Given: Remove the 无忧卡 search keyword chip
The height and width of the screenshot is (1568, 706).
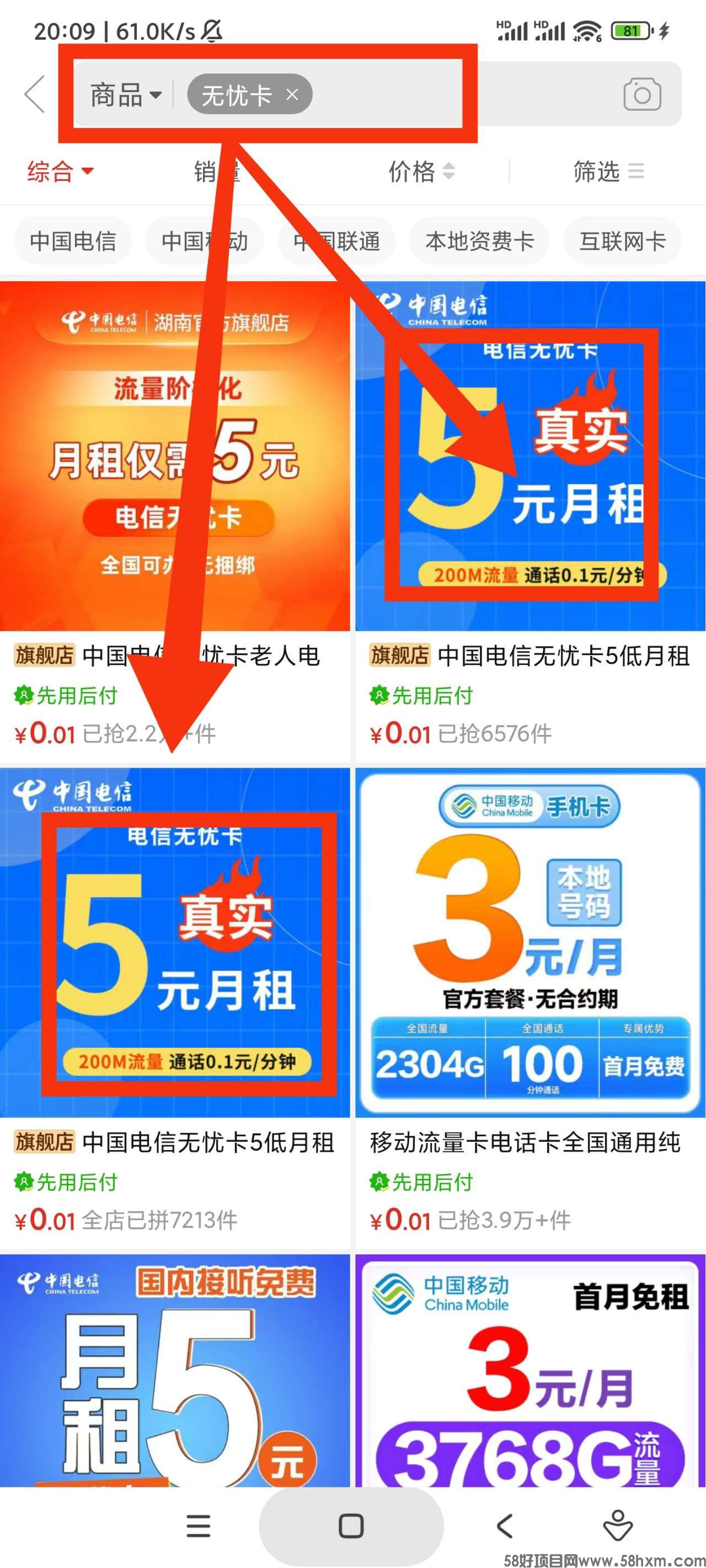Looking at the screenshot, I should 292,94.
